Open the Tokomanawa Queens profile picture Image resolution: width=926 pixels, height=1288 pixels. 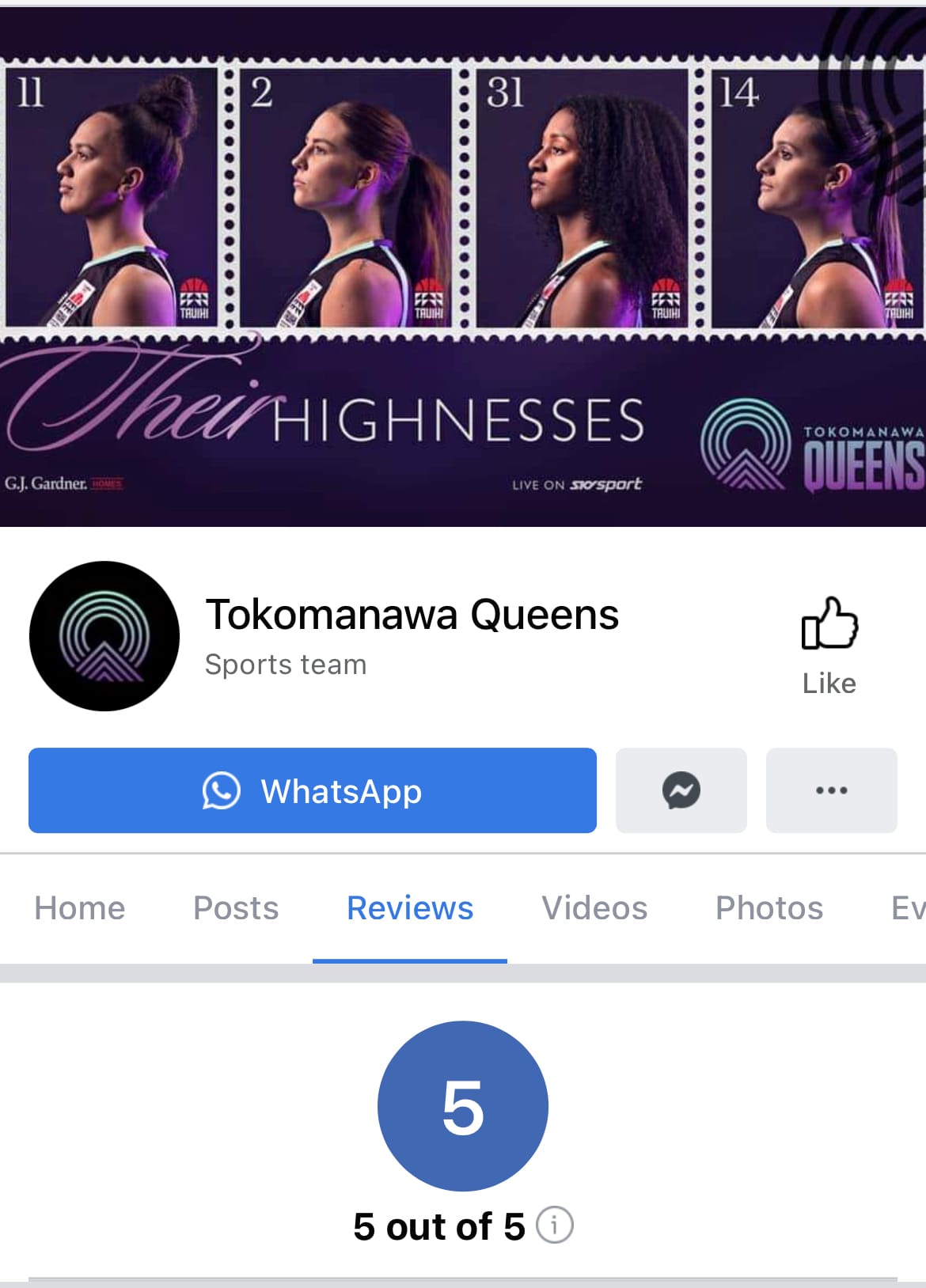pos(104,636)
